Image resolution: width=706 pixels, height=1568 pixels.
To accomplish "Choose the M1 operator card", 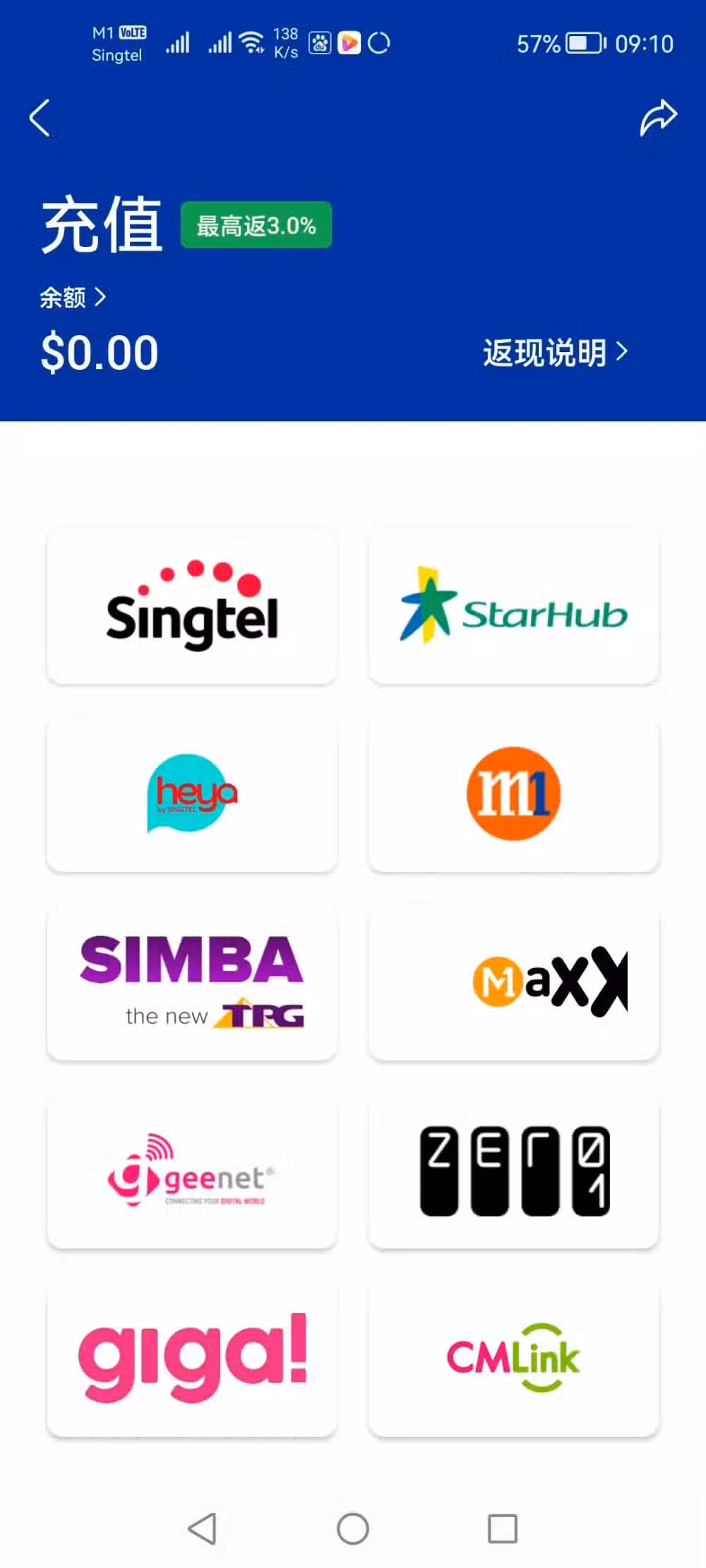I will [x=514, y=795].
